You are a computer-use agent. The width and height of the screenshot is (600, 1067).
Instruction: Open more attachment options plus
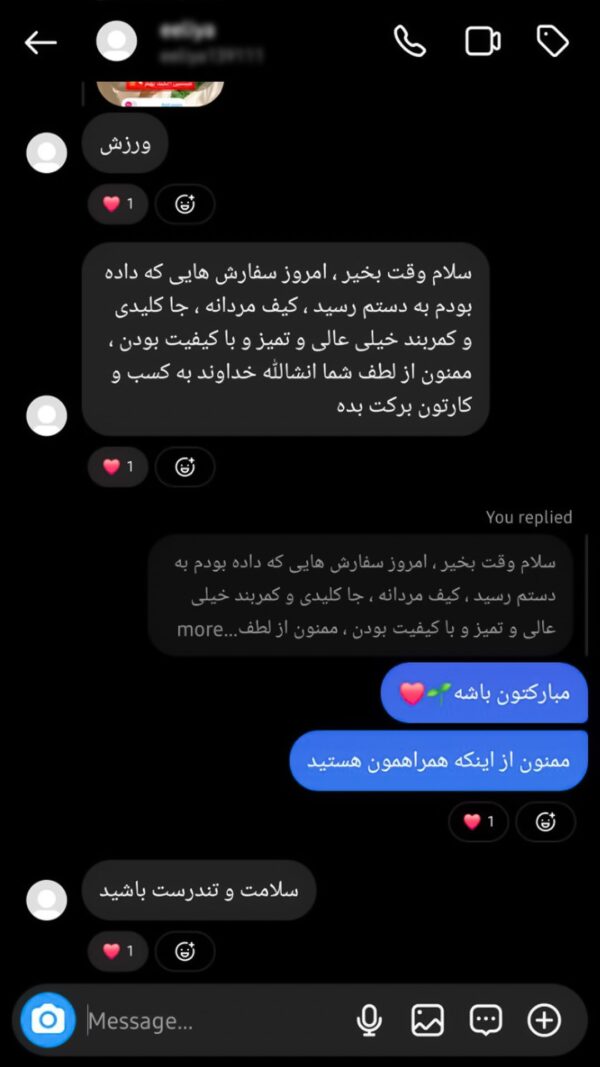coord(544,1020)
